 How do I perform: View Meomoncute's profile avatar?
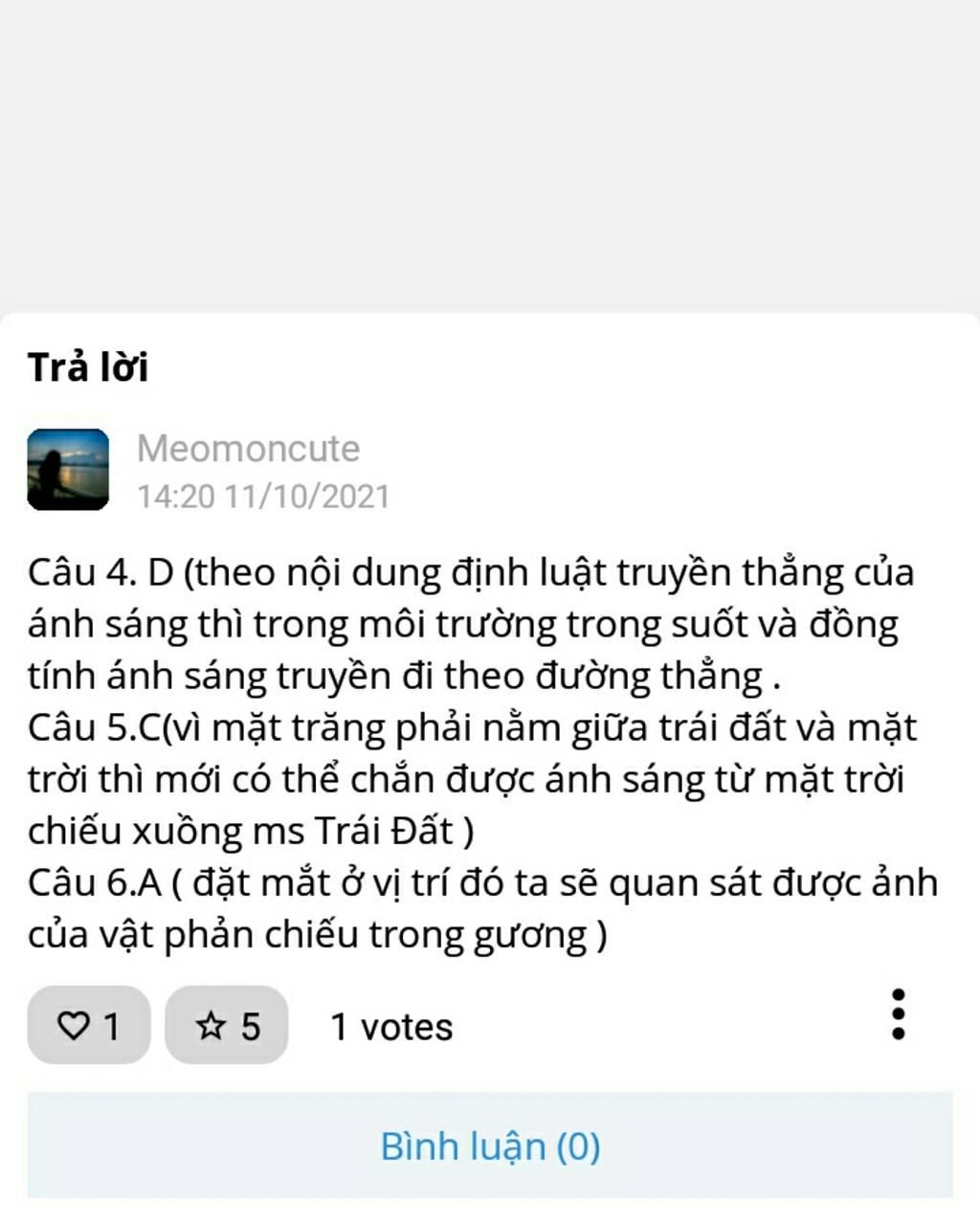coord(68,469)
